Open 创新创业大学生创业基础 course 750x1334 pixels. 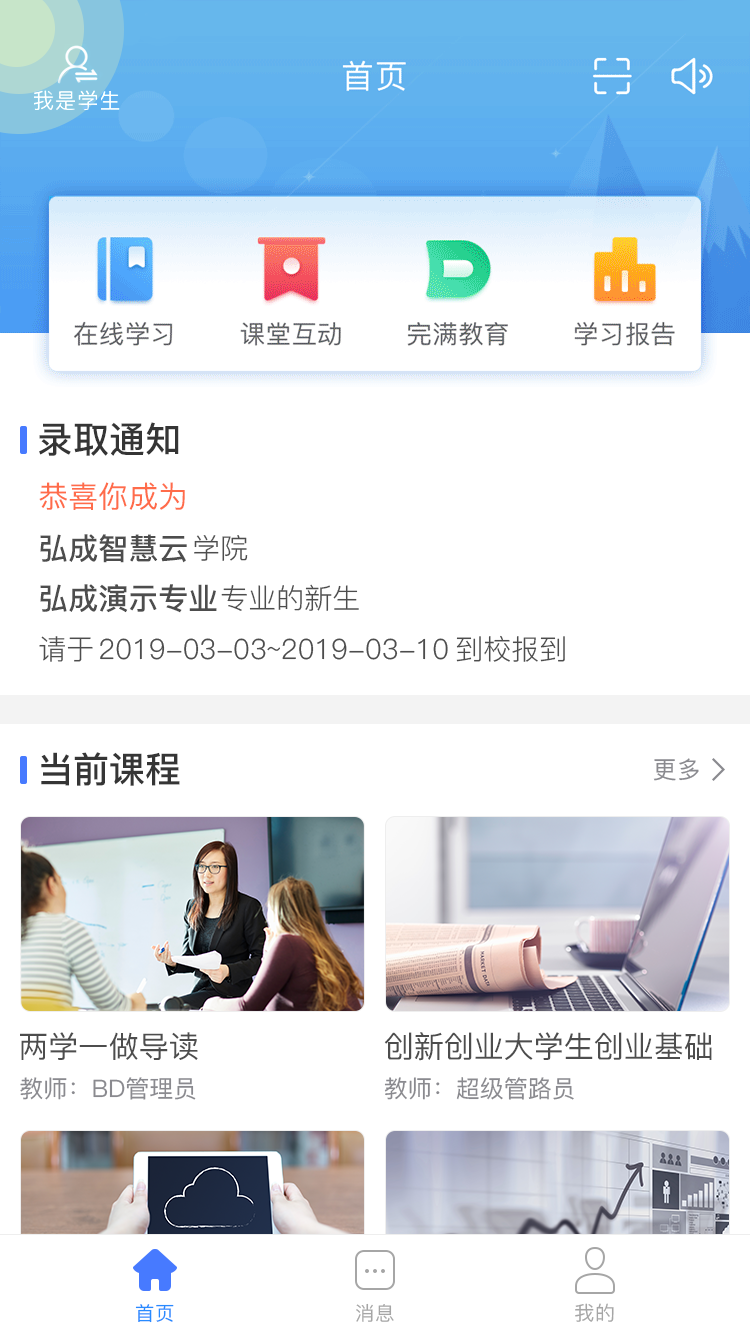pos(549,1047)
